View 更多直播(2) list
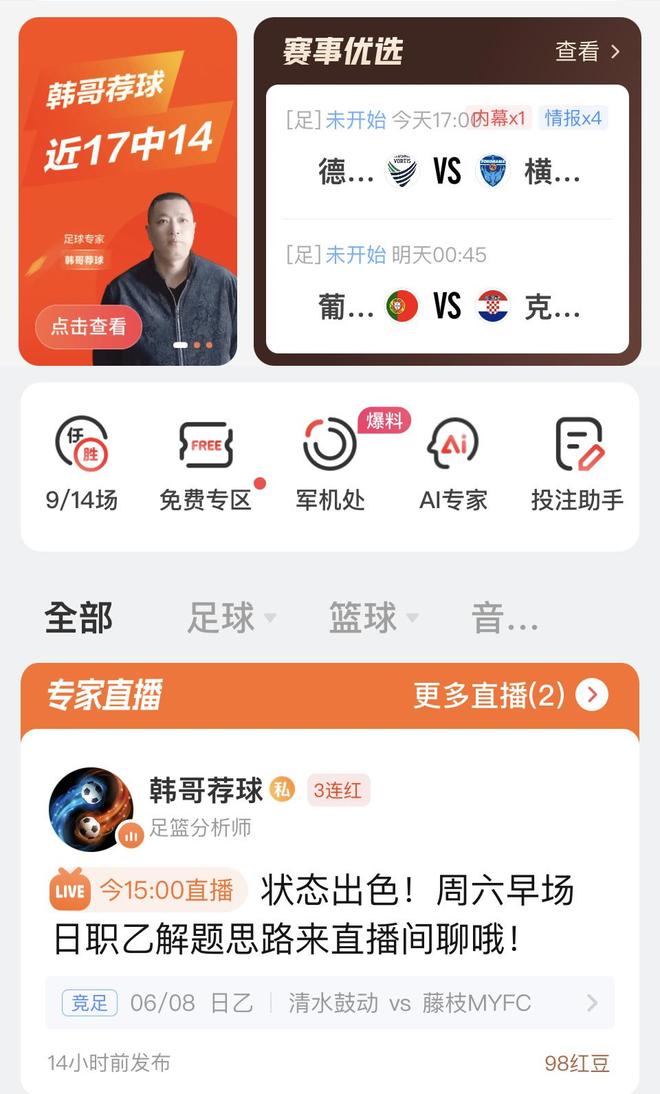This screenshot has width=660, height=1094. tap(510, 695)
